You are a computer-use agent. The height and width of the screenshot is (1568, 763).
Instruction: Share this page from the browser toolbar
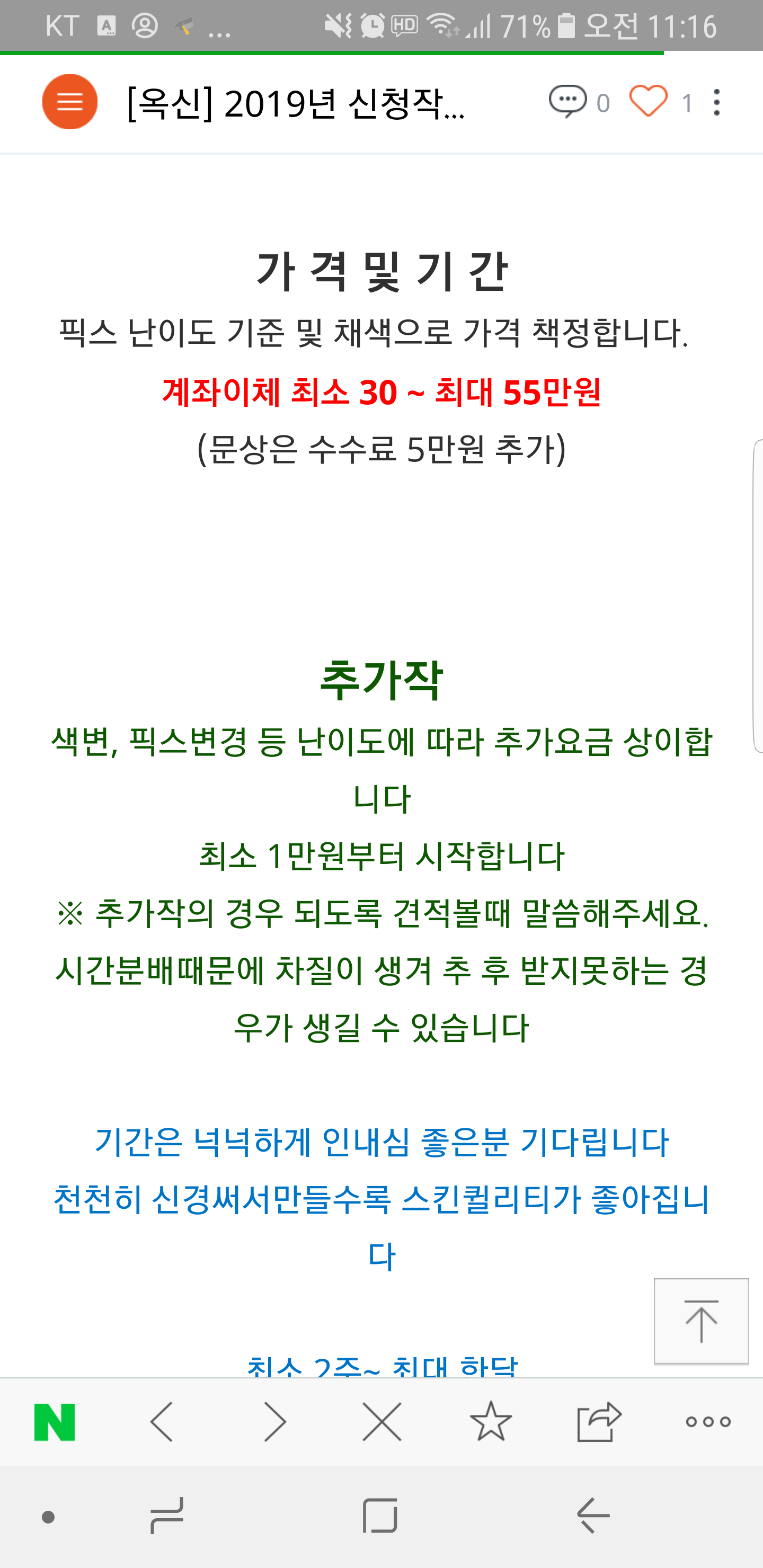(x=599, y=1422)
